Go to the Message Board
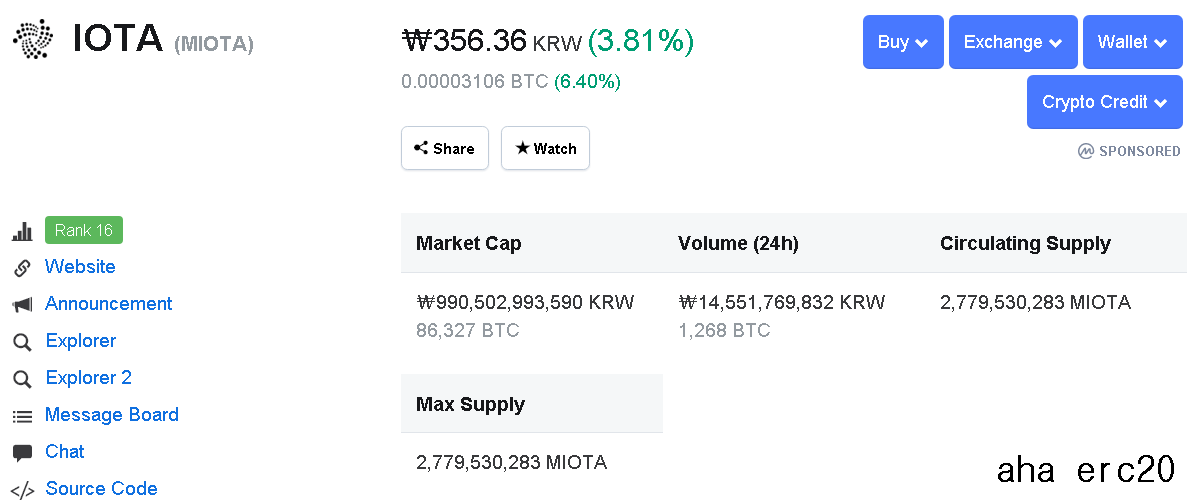The height and width of the screenshot is (500, 1193). pyautogui.click(x=112, y=415)
